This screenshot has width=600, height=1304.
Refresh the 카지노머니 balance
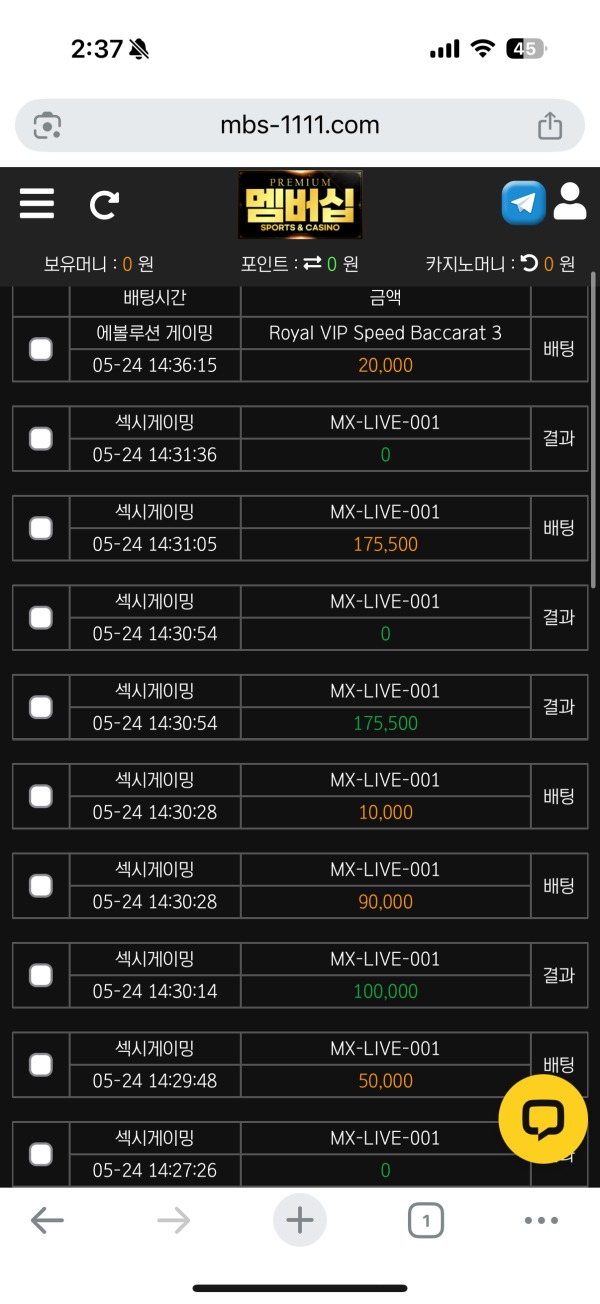(x=529, y=264)
